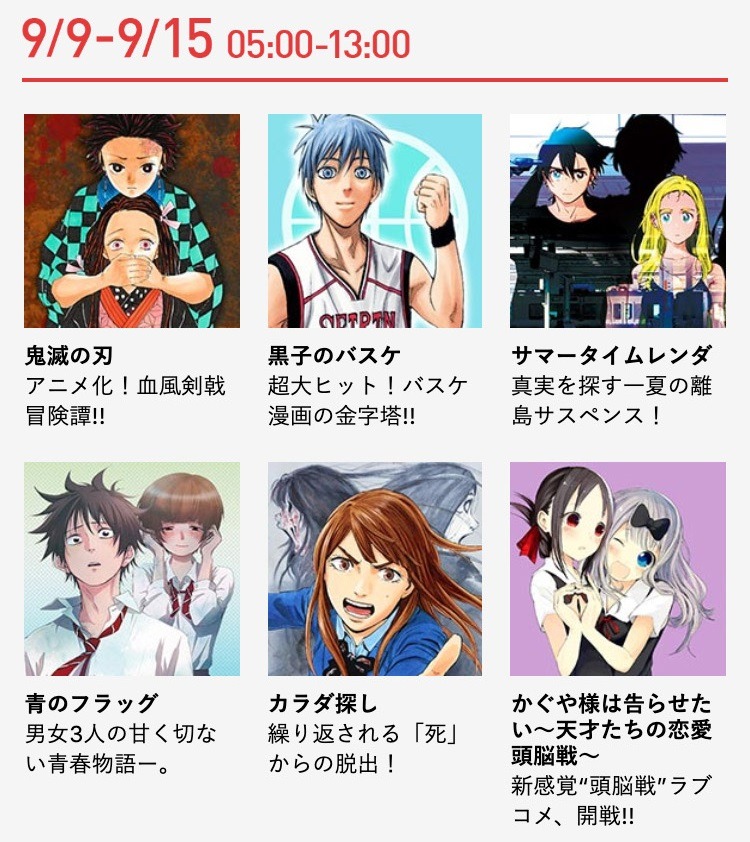This screenshot has width=750, height=842.
Task: Select the 黒子のバスケ manga tile
Action: tap(375, 221)
